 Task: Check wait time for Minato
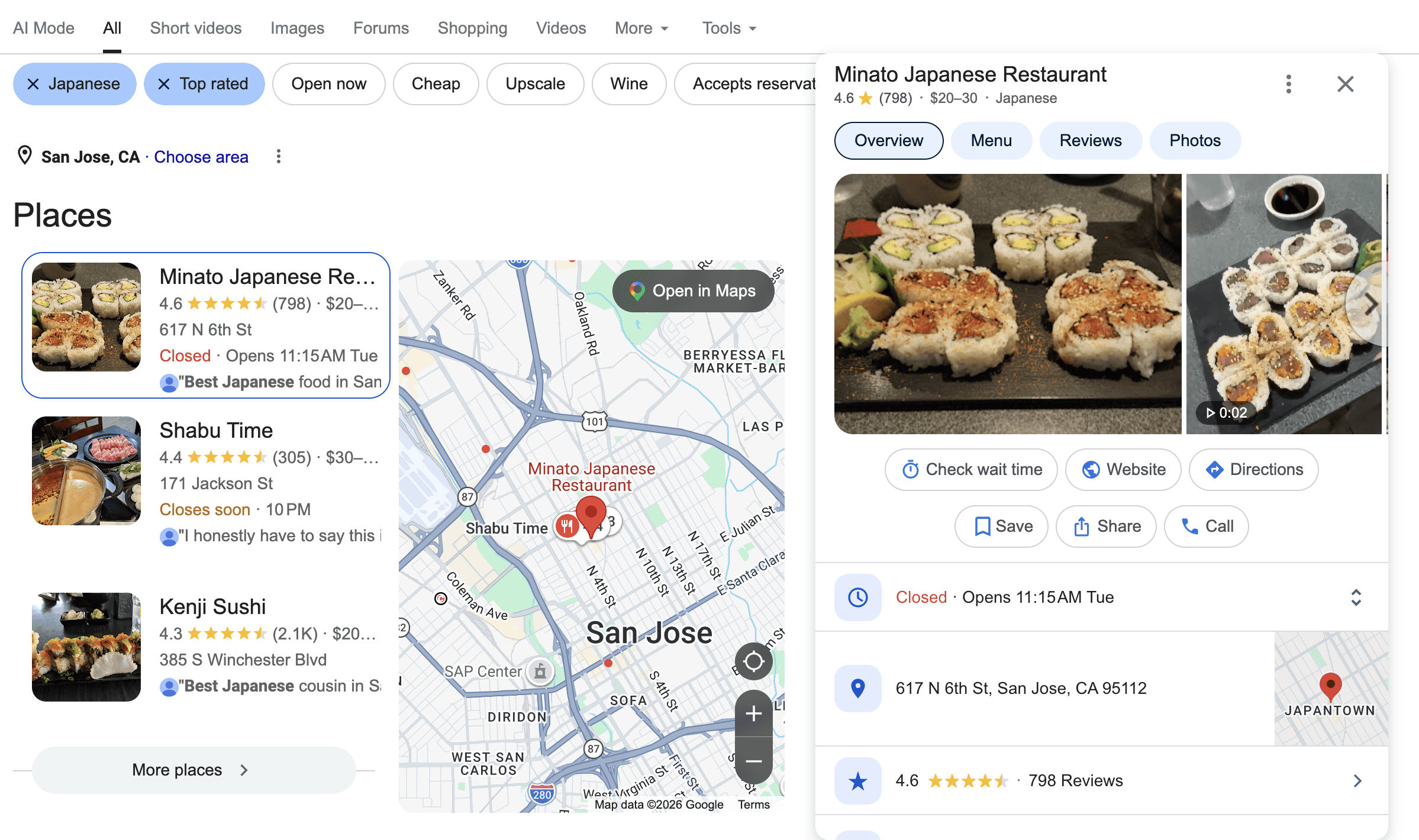[x=971, y=470]
